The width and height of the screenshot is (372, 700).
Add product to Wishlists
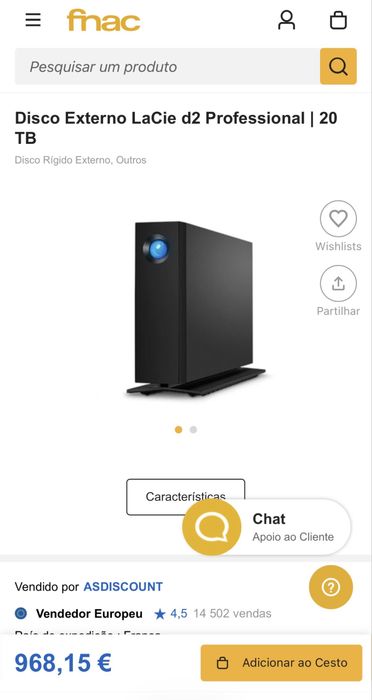point(338,218)
